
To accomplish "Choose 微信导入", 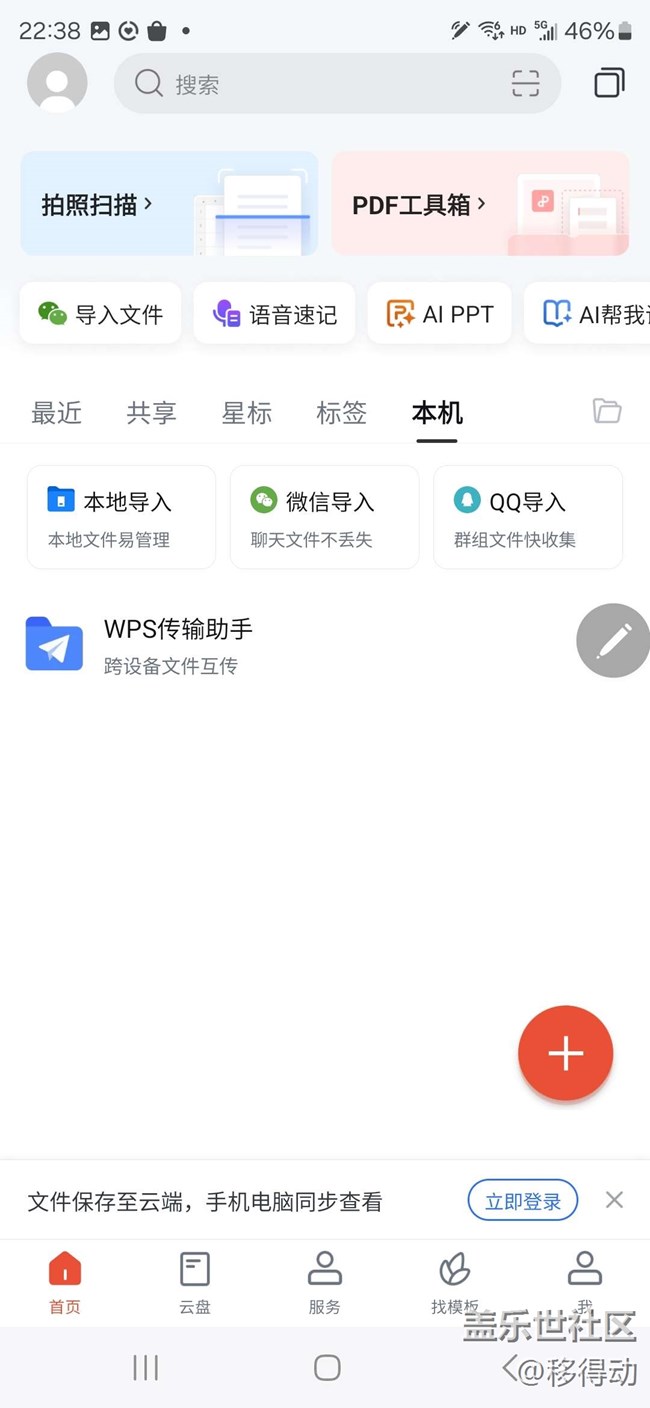I will pyautogui.click(x=324, y=517).
